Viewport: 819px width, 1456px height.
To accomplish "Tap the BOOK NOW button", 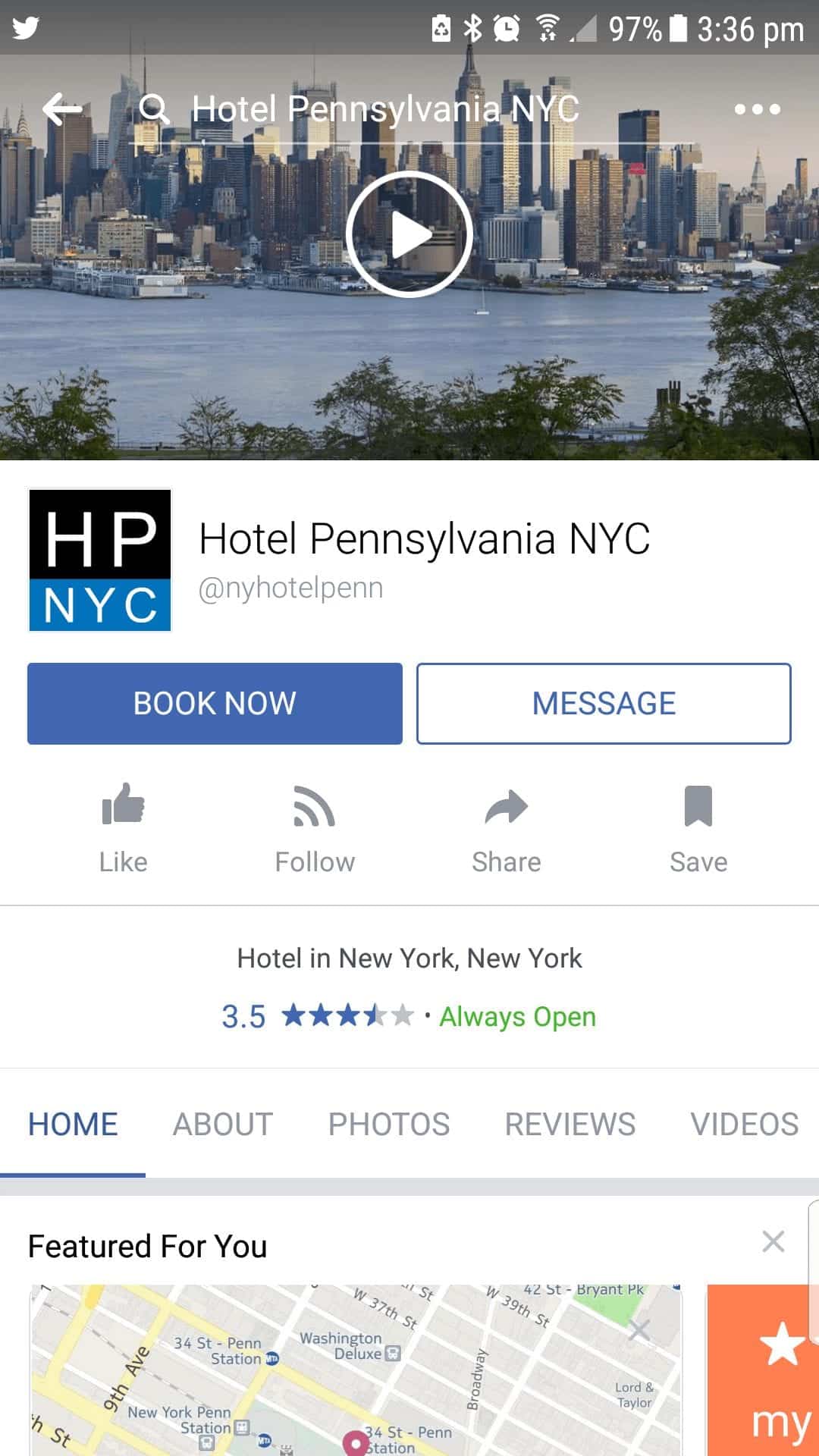I will coord(215,704).
